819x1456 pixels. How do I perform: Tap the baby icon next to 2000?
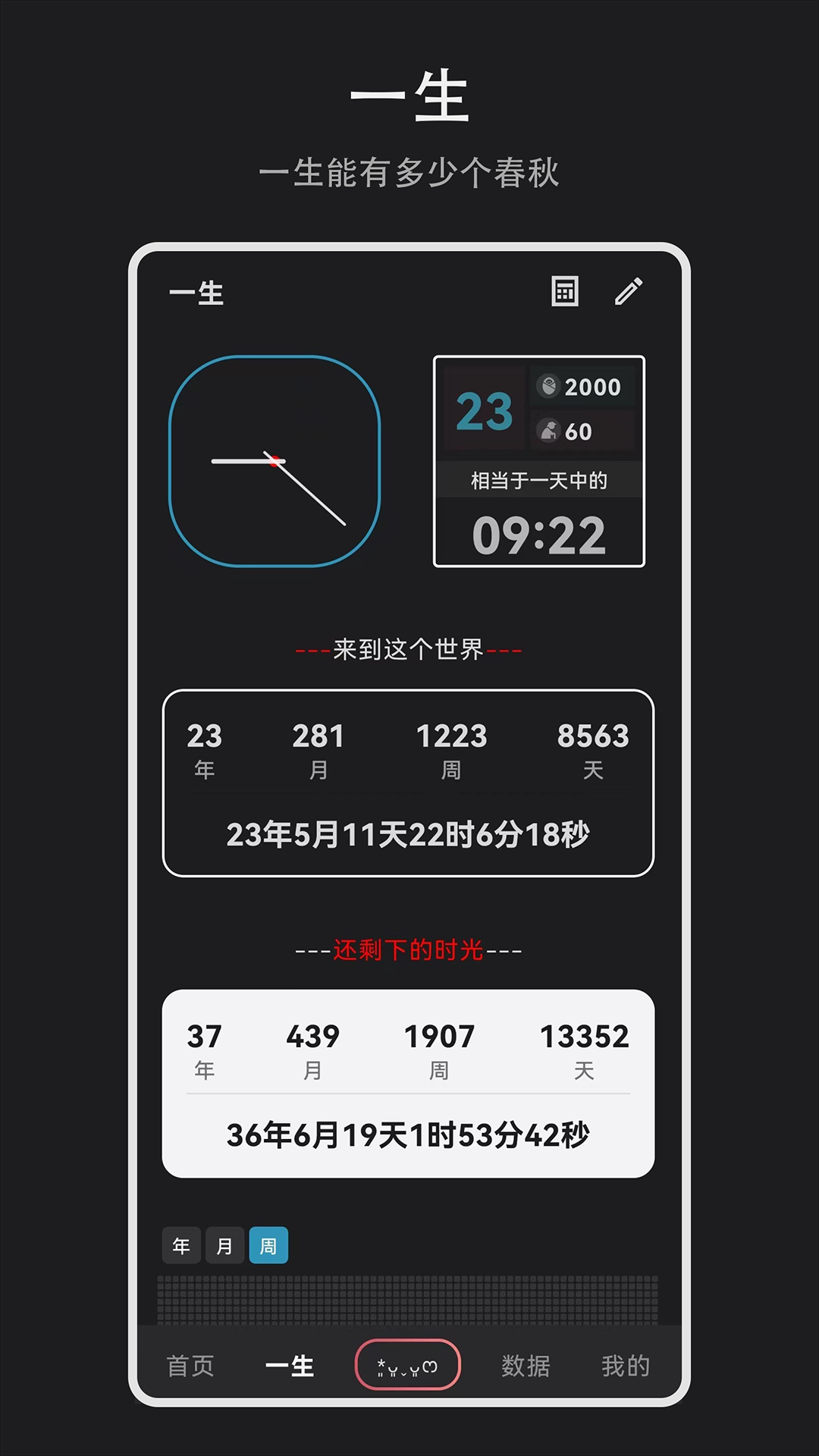coord(553,387)
